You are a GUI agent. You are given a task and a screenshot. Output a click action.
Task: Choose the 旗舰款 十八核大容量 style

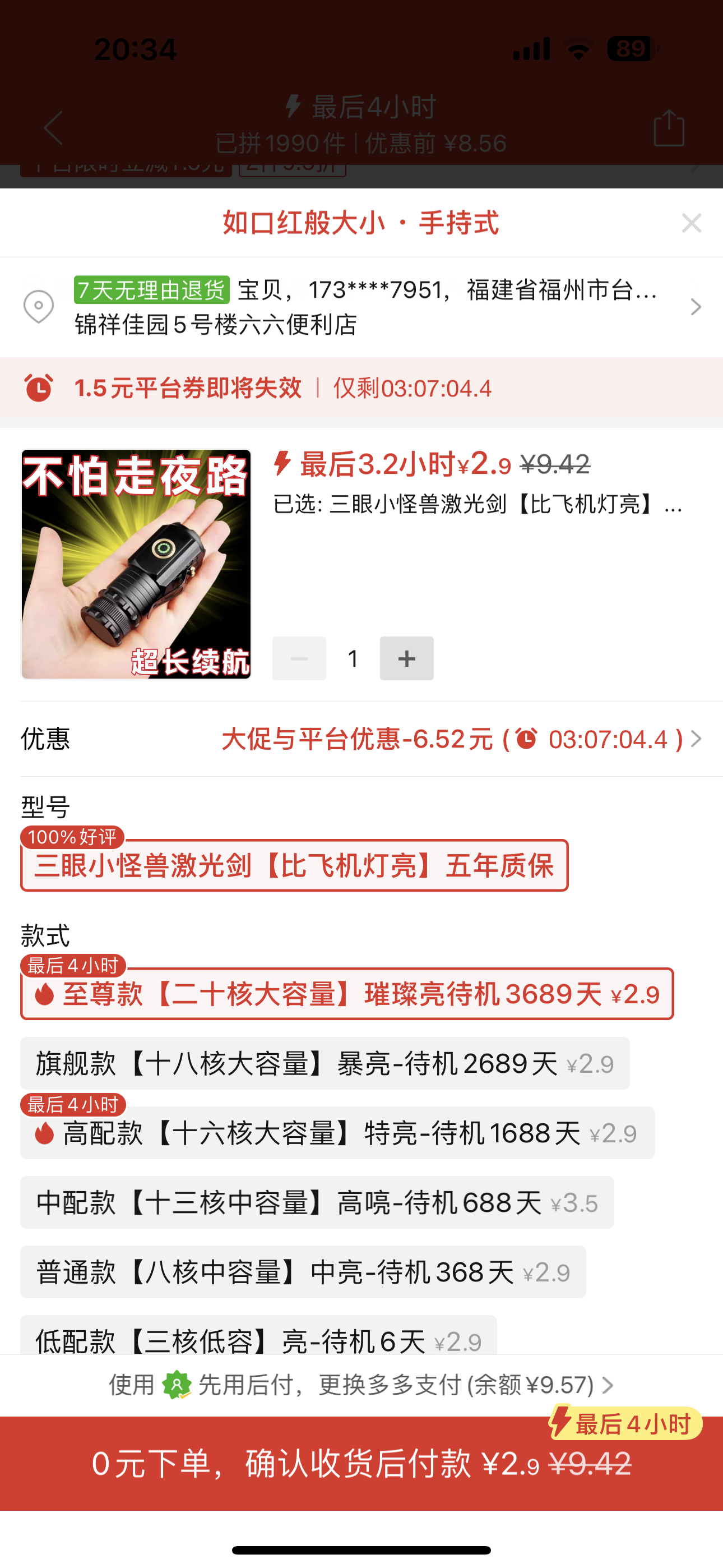[325, 1063]
